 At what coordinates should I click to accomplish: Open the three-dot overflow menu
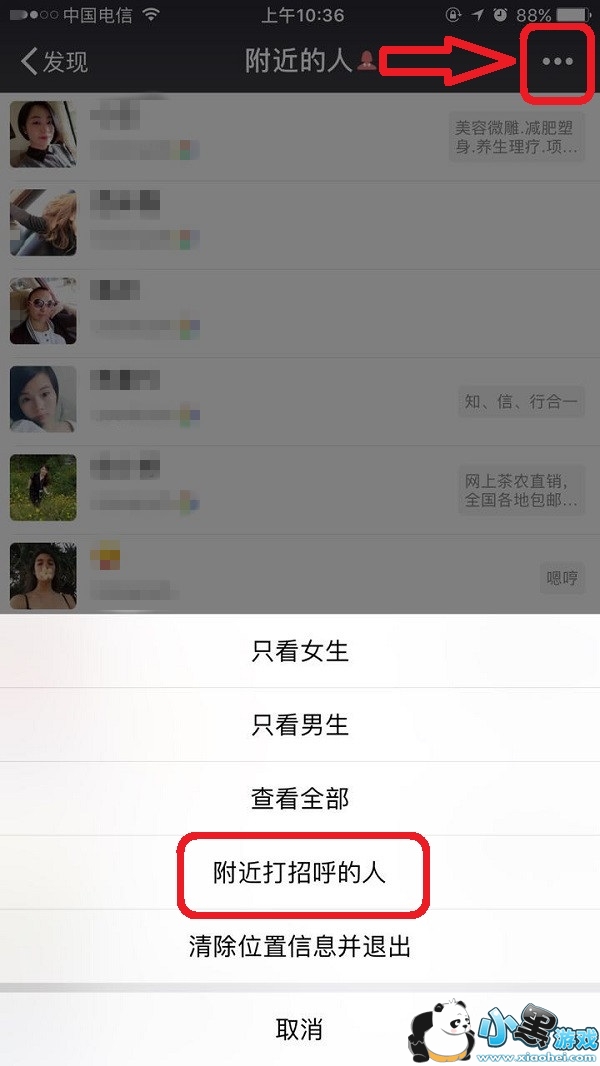(x=557, y=61)
